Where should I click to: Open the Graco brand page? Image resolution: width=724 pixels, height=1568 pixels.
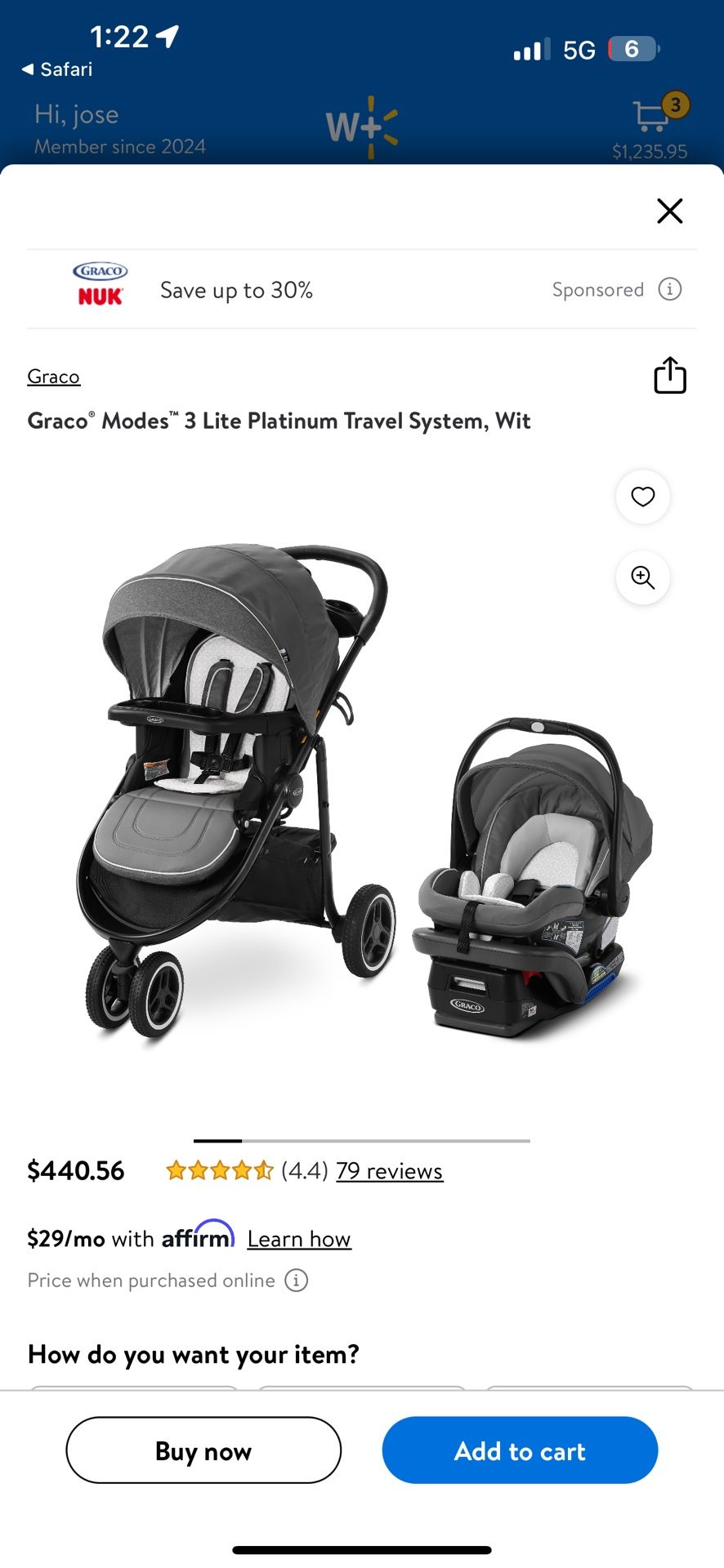point(53,376)
